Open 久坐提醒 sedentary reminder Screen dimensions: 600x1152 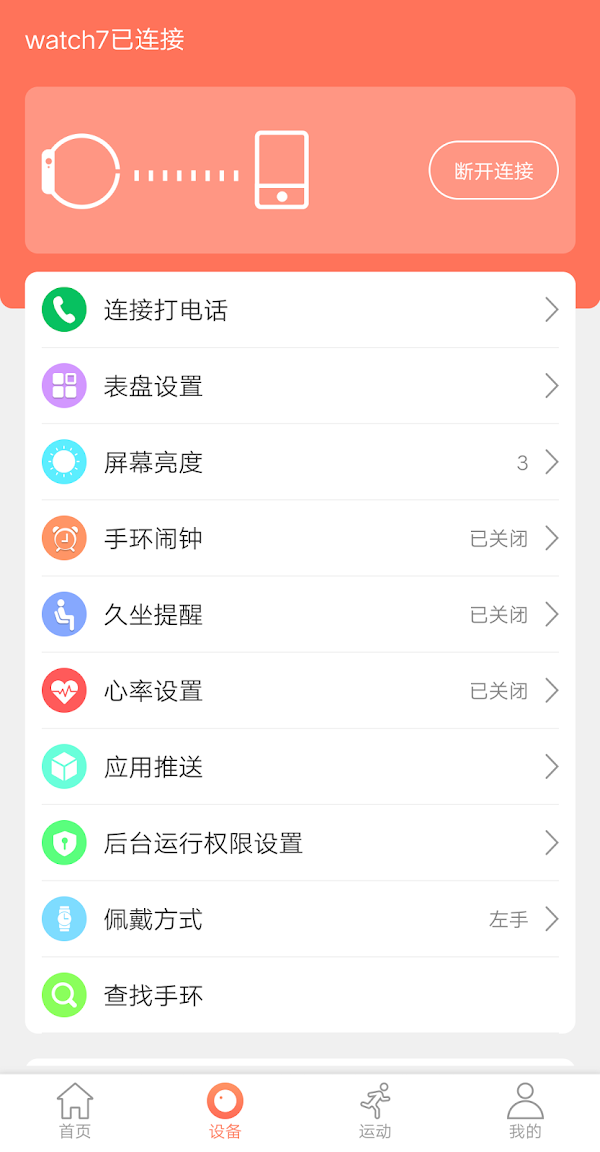pos(300,614)
